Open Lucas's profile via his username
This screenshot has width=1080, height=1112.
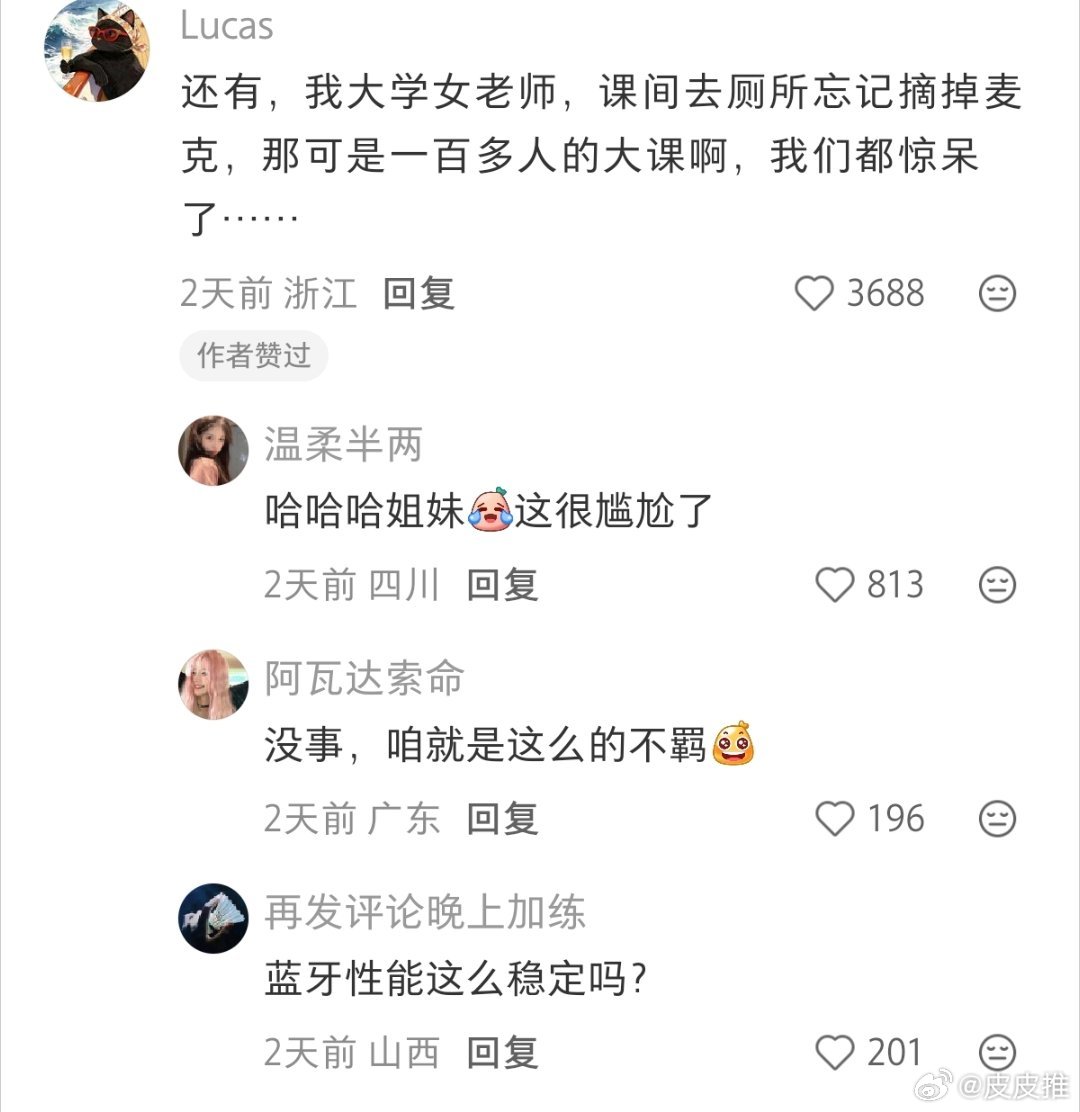click(226, 27)
